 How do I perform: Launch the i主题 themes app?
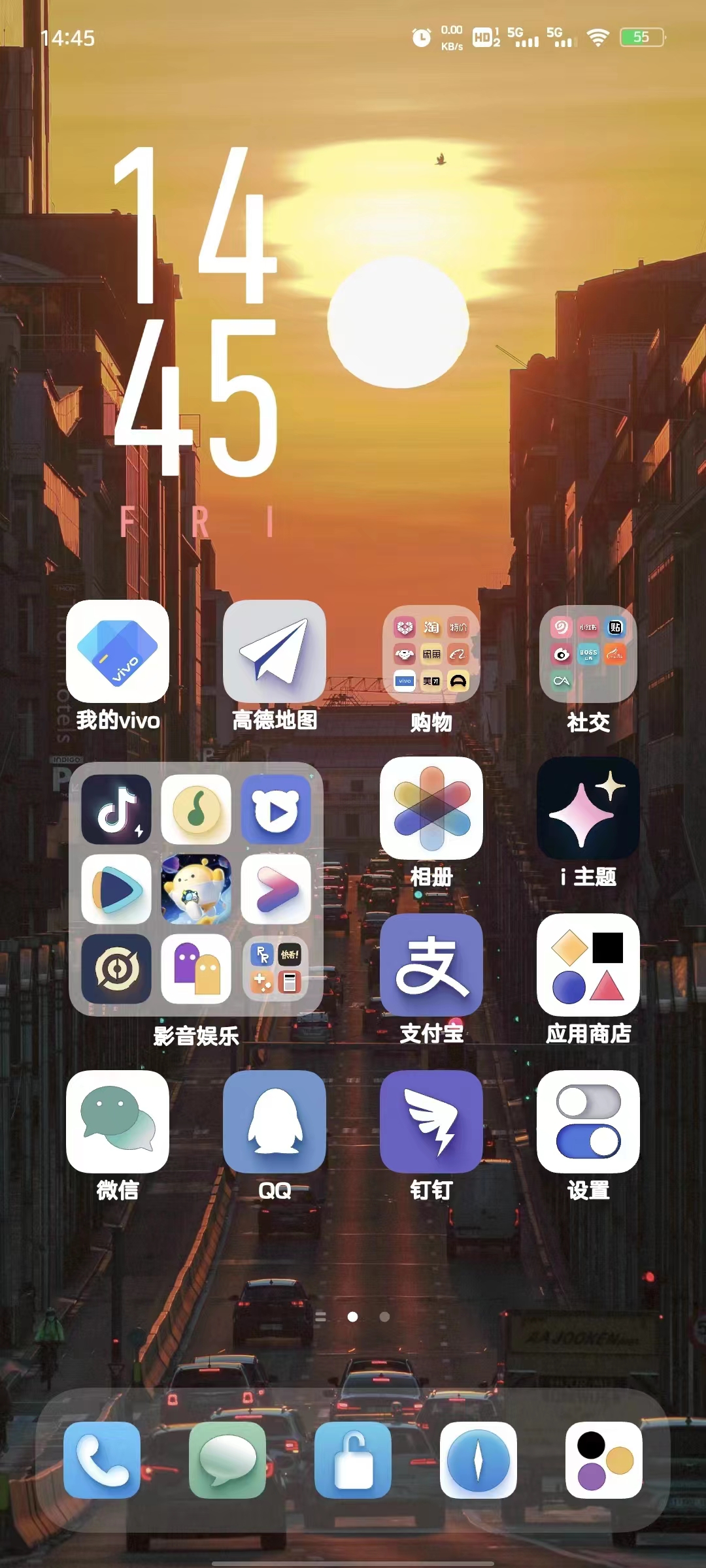click(x=588, y=808)
